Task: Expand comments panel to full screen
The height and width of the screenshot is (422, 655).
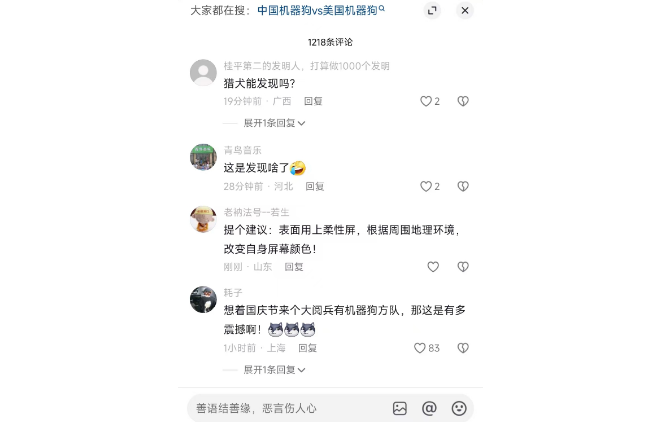Action: click(x=432, y=10)
